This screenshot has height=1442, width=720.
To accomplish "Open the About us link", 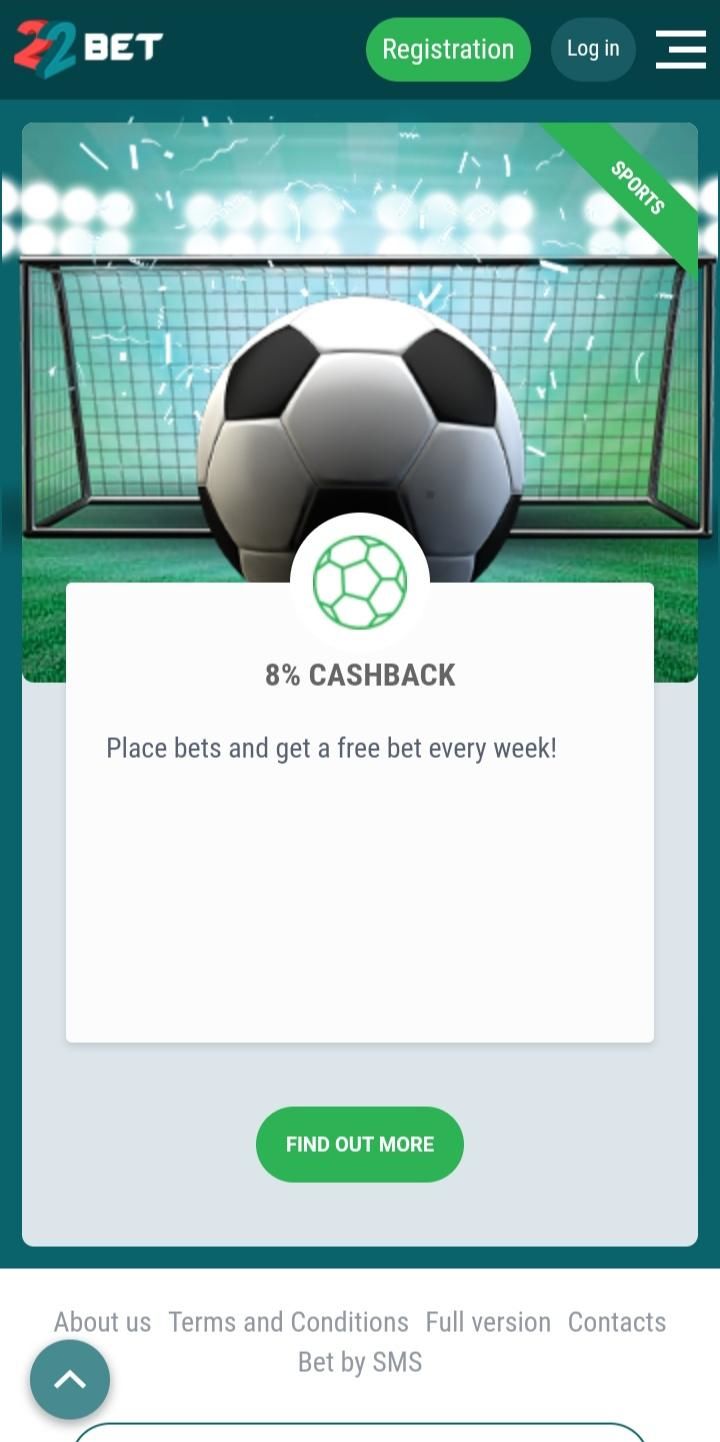I will pos(102,1322).
